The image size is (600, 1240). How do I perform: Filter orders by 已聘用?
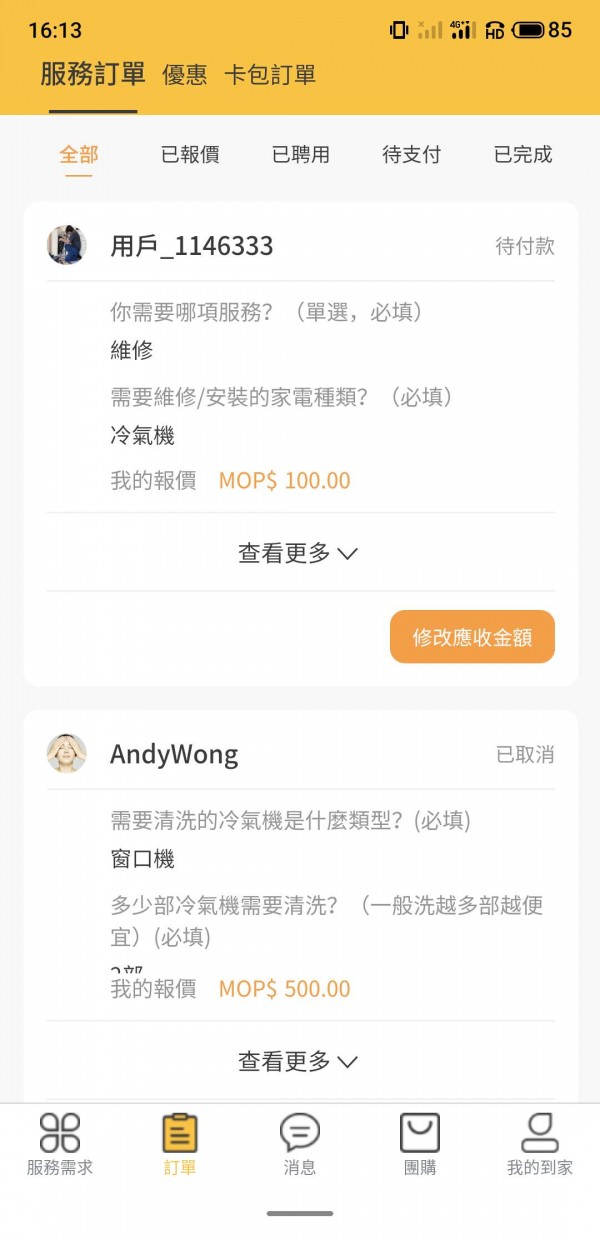coord(301,155)
